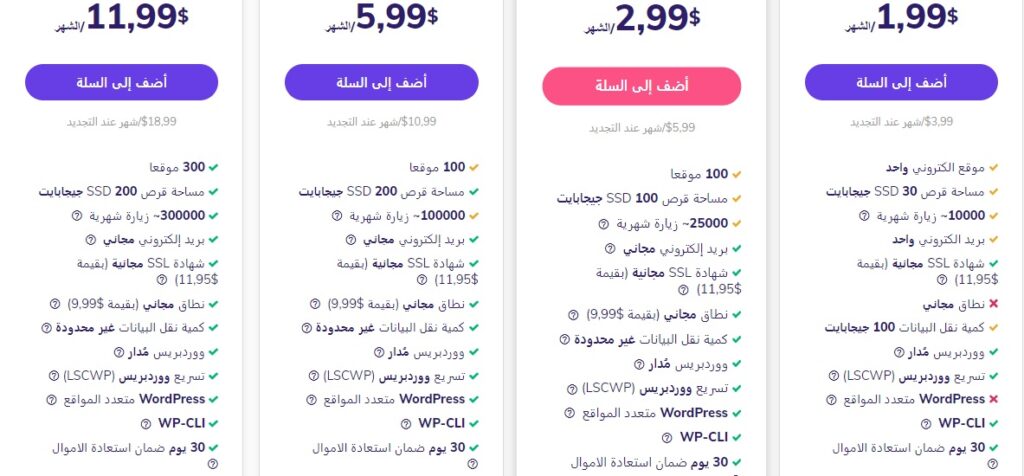
Task: Show info for 10000 monthly visits
Action: (x=864, y=215)
